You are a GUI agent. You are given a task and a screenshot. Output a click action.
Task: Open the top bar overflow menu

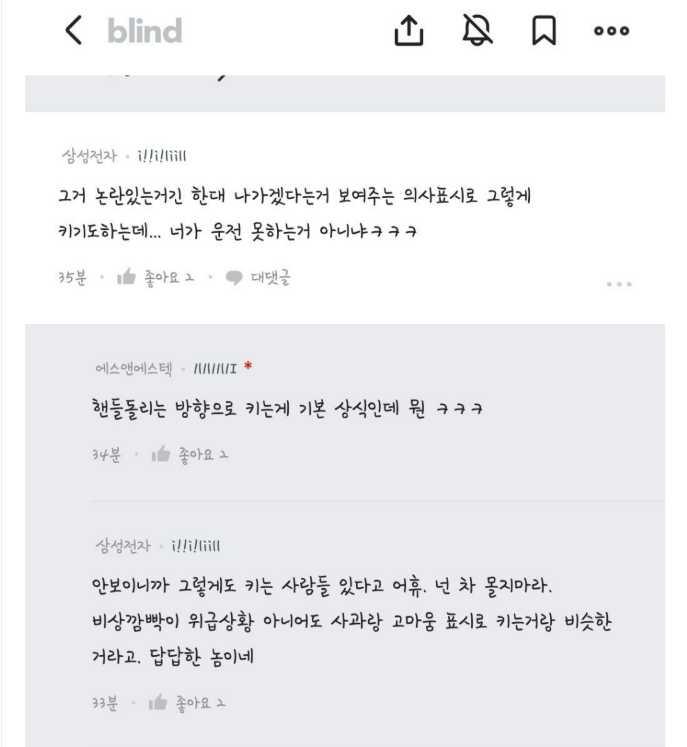[x=611, y=32]
